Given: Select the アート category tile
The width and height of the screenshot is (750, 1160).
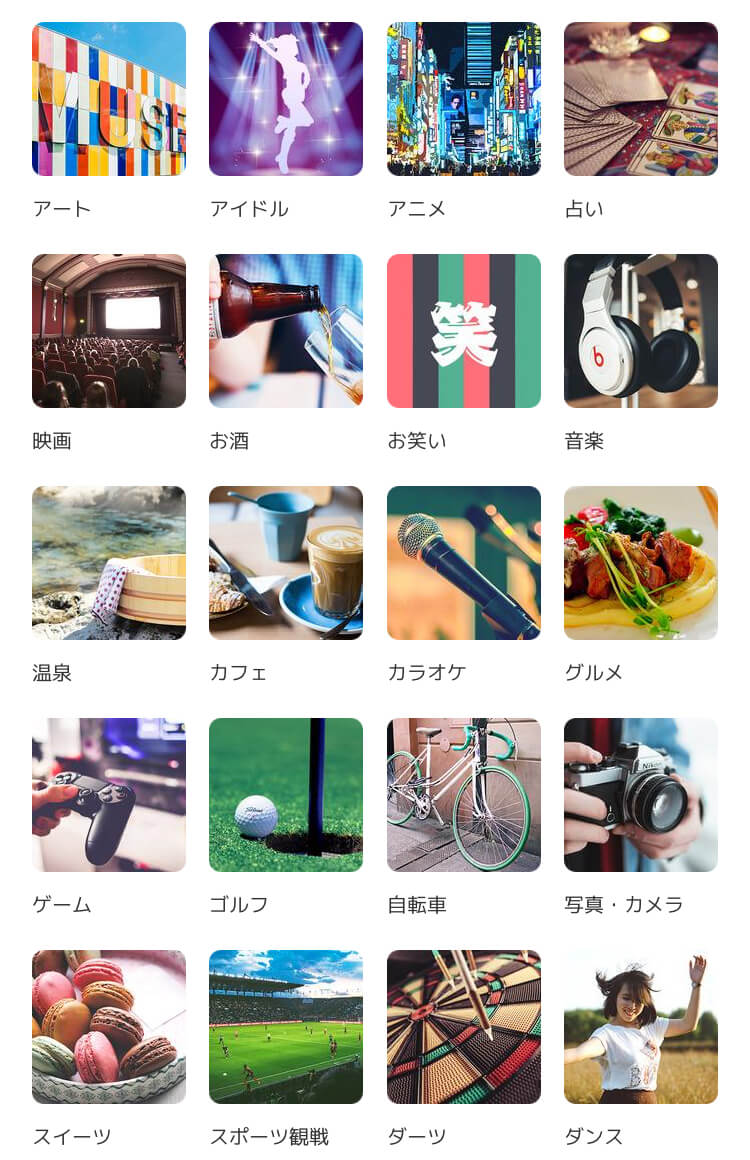Looking at the screenshot, I should coord(109,99).
